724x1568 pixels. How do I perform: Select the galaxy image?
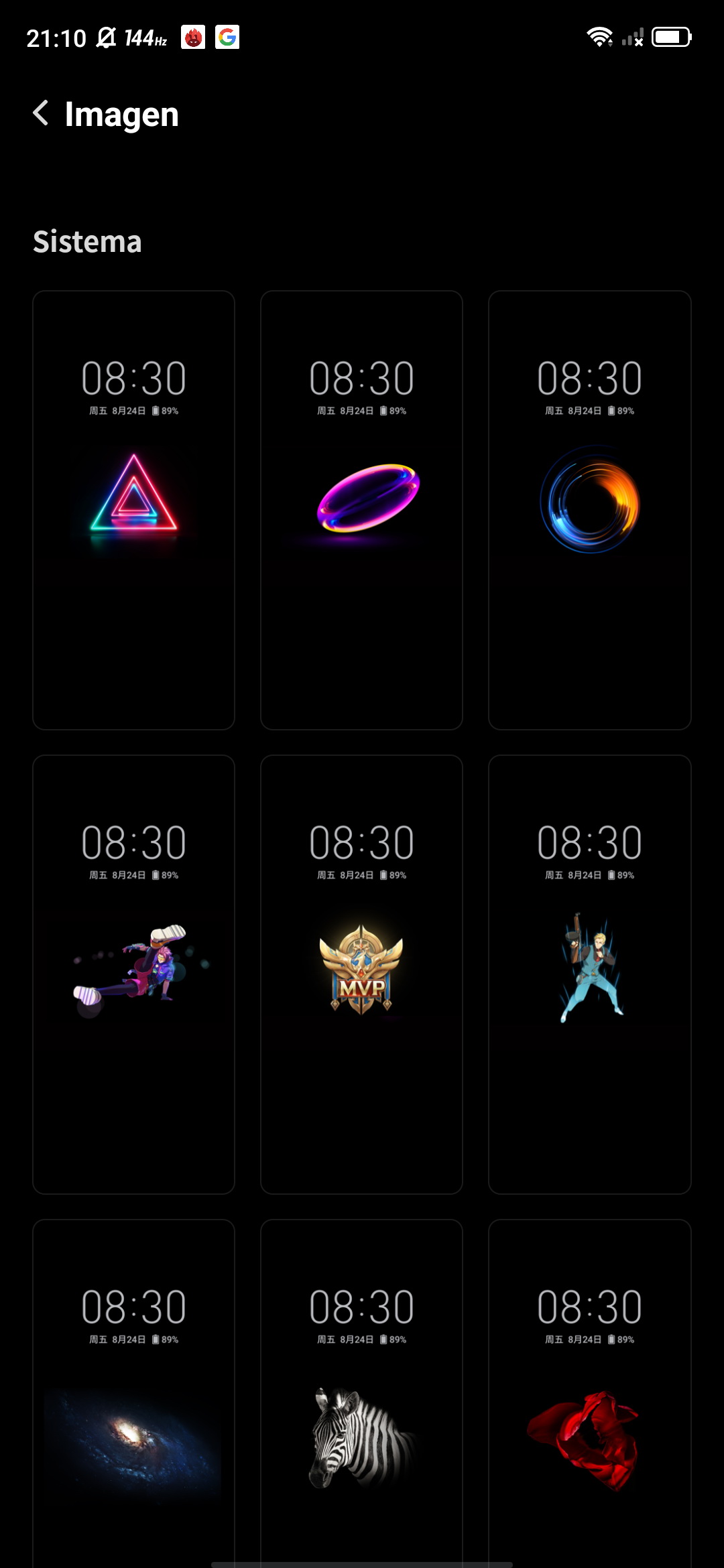click(134, 1394)
